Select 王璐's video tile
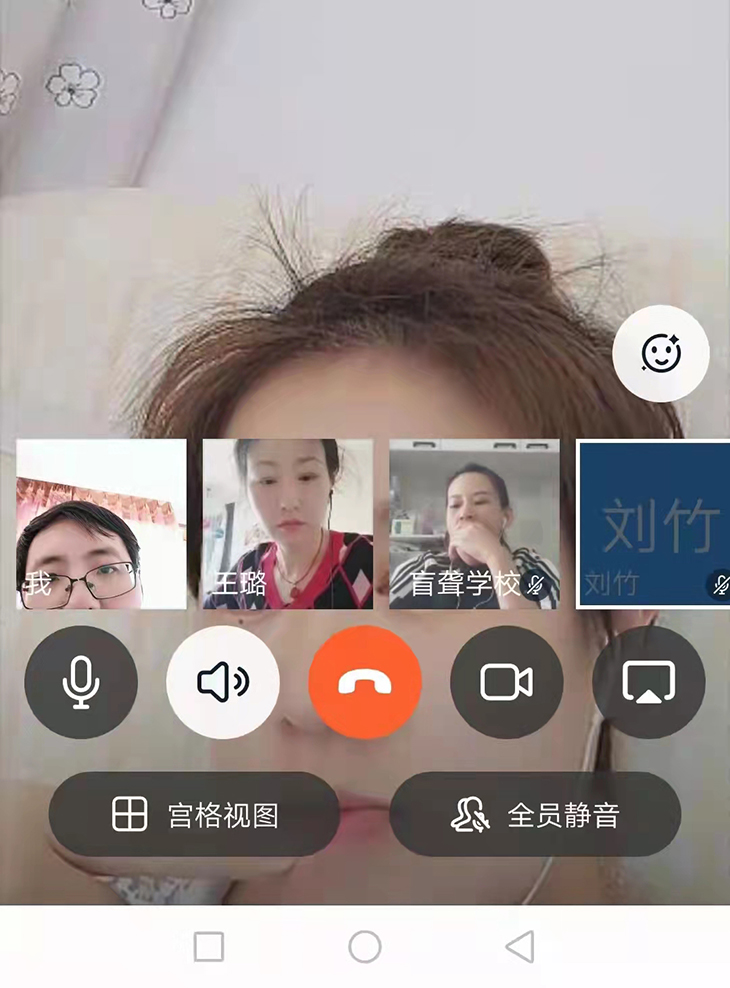 [288, 524]
